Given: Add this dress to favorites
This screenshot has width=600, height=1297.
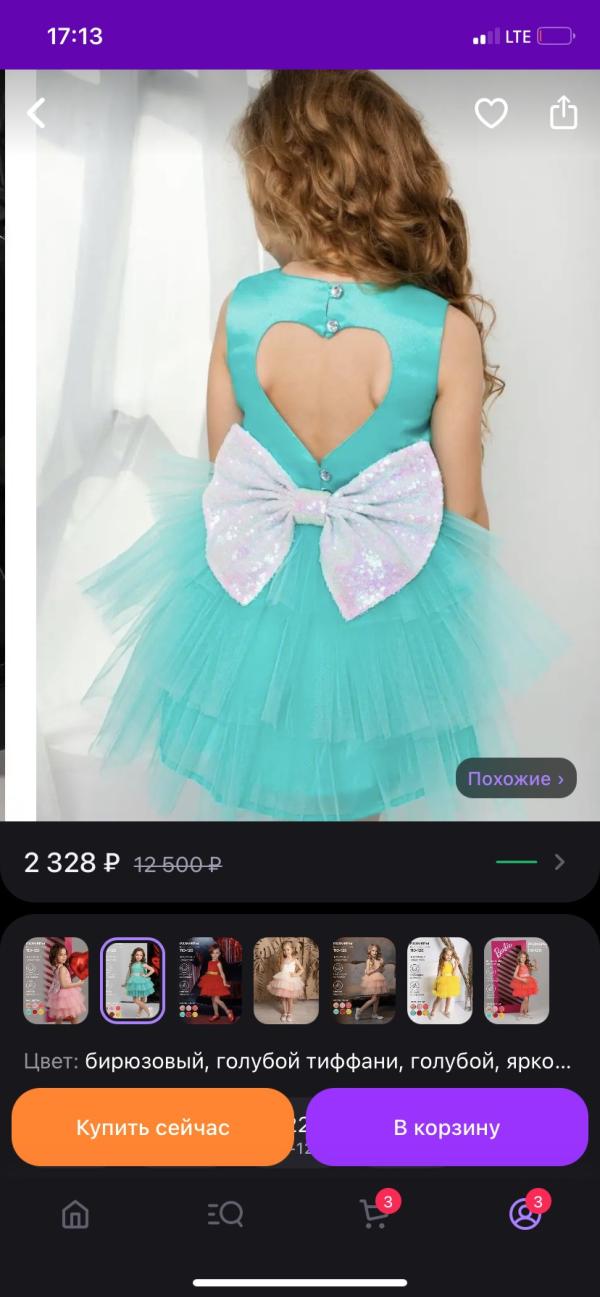Looking at the screenshot, I should click(490, 113).
